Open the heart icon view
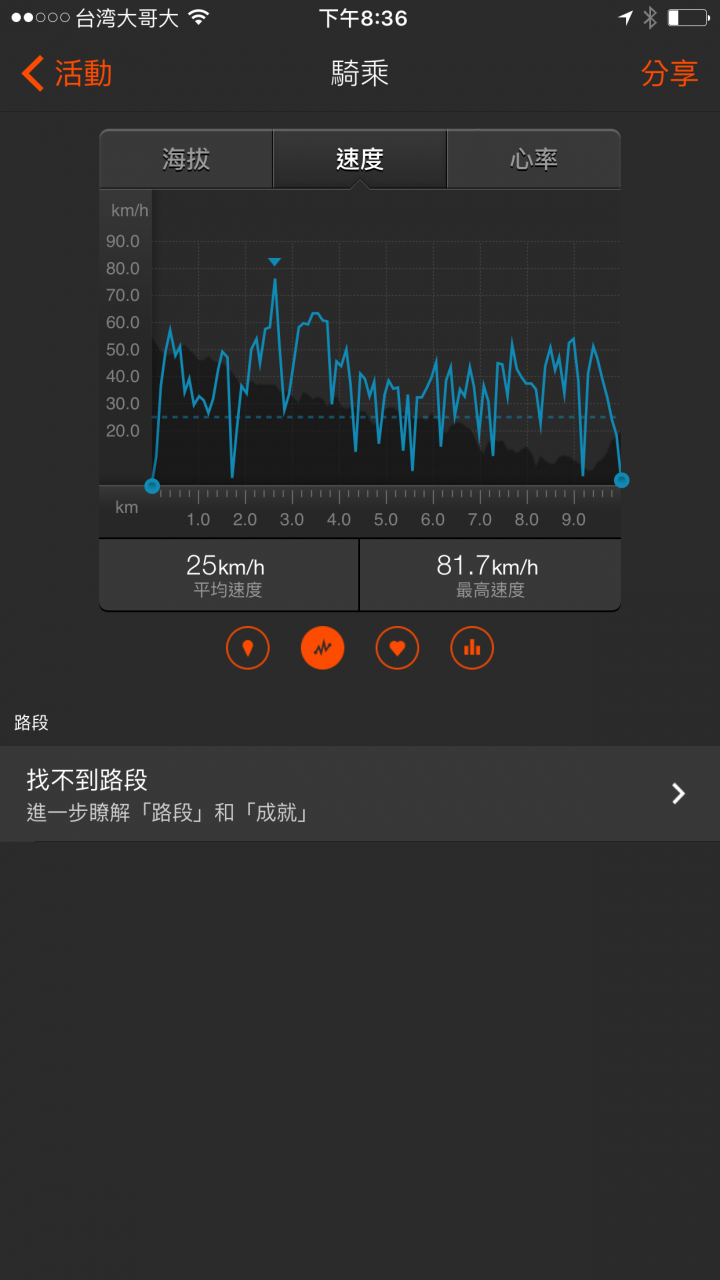This screenshot has width=720, height=1280. pyautogui.click(x=397, y=648)
